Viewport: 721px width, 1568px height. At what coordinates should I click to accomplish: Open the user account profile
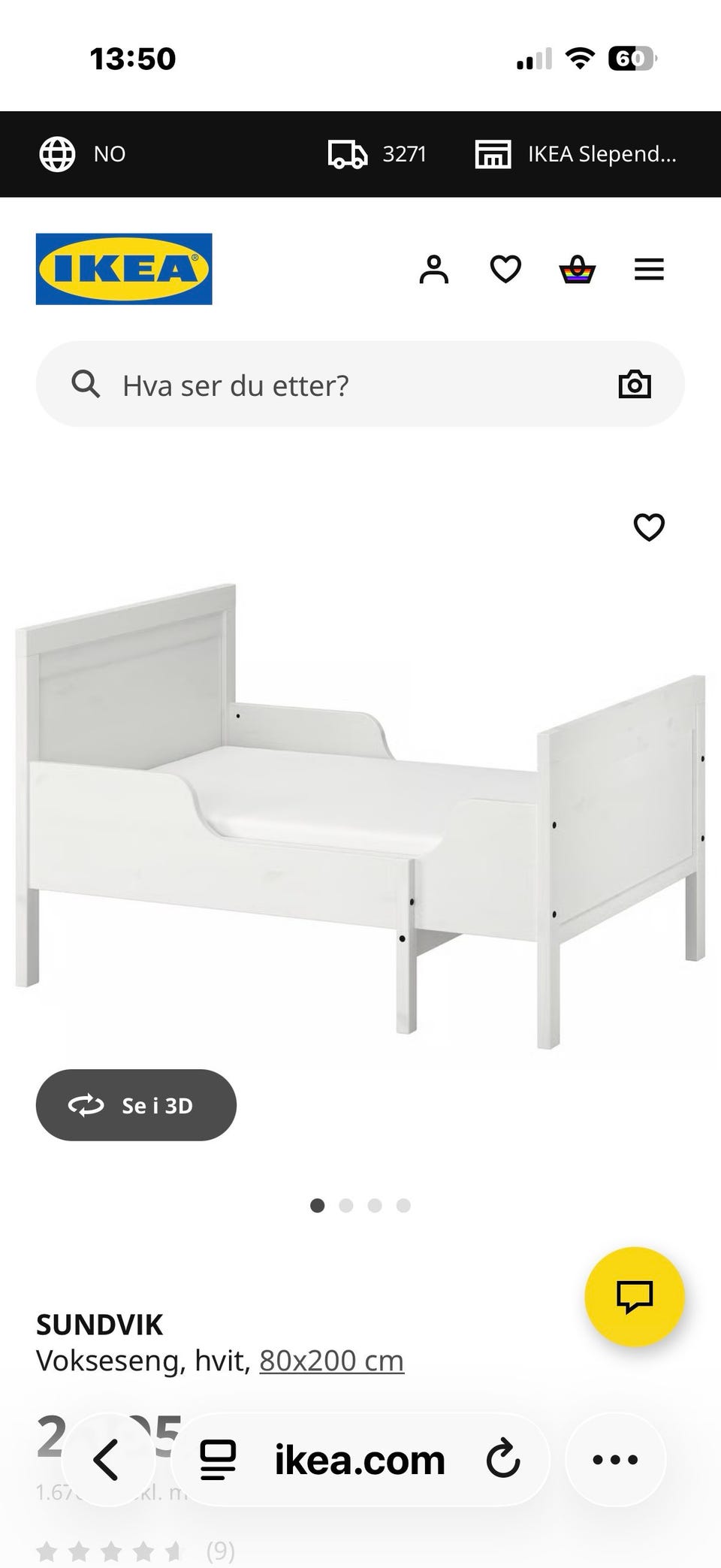click(x=433, y=269)
